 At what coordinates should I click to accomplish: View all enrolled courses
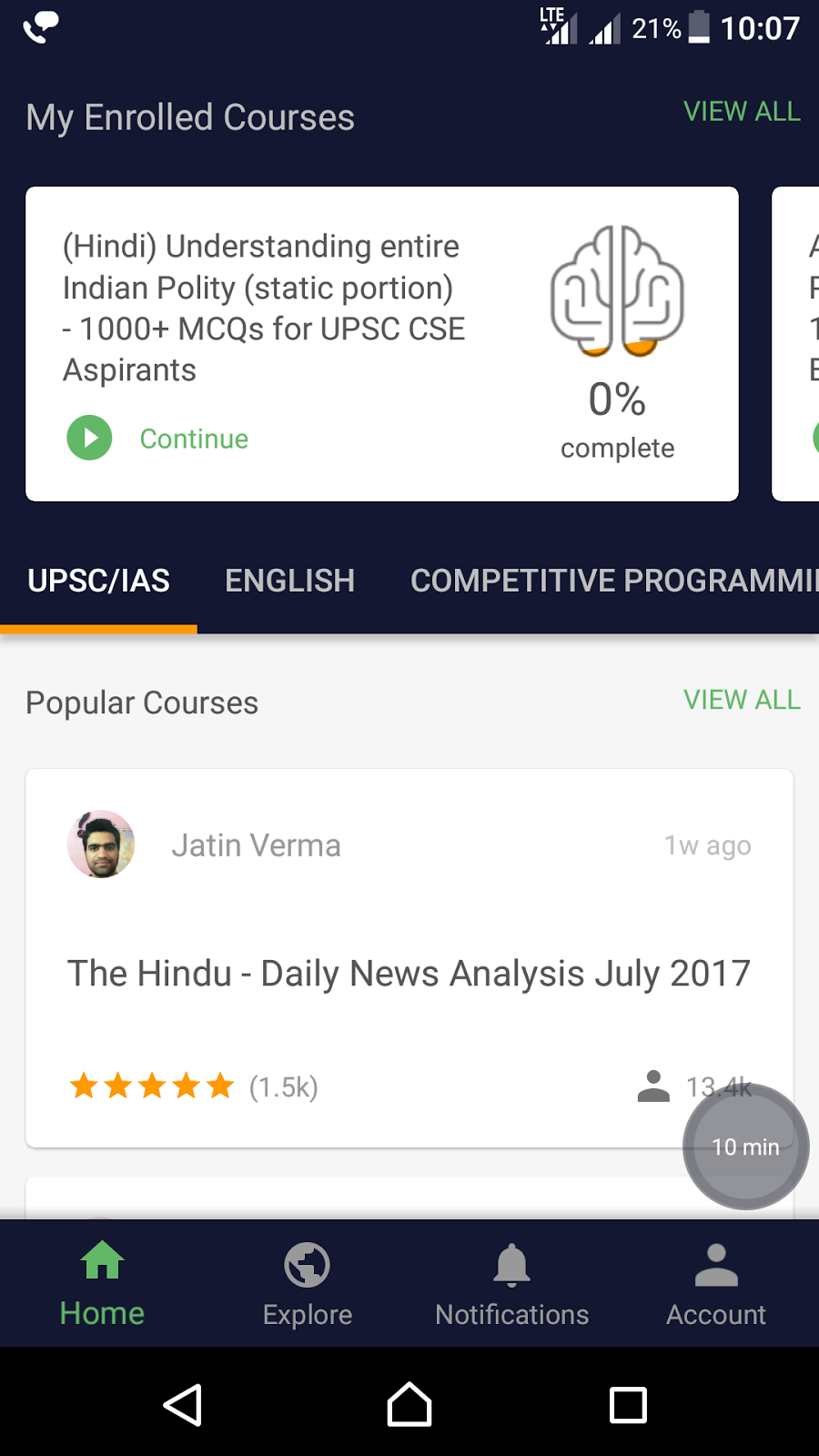742,111
